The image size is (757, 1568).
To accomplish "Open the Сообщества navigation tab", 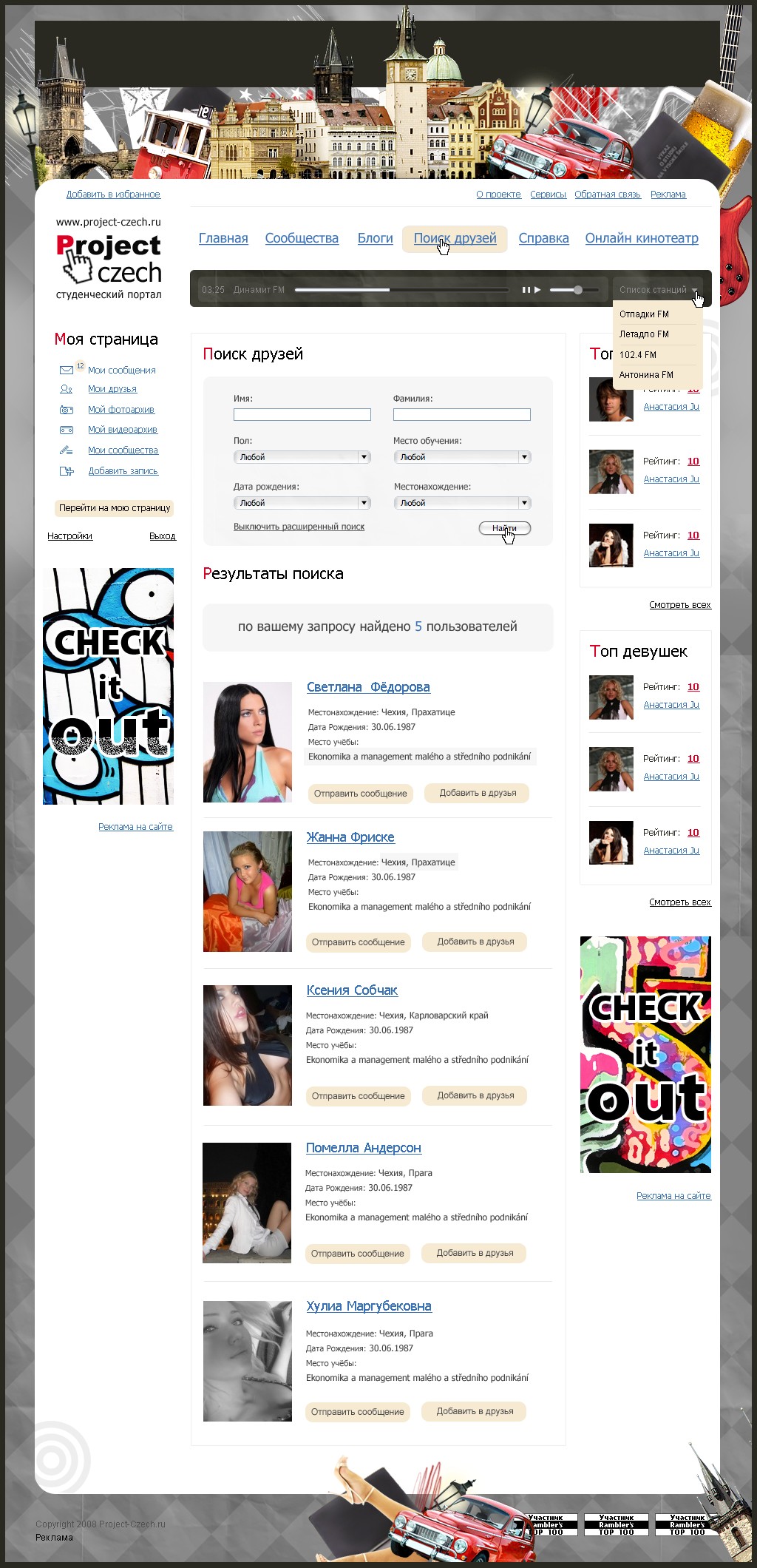I will 302,238.
